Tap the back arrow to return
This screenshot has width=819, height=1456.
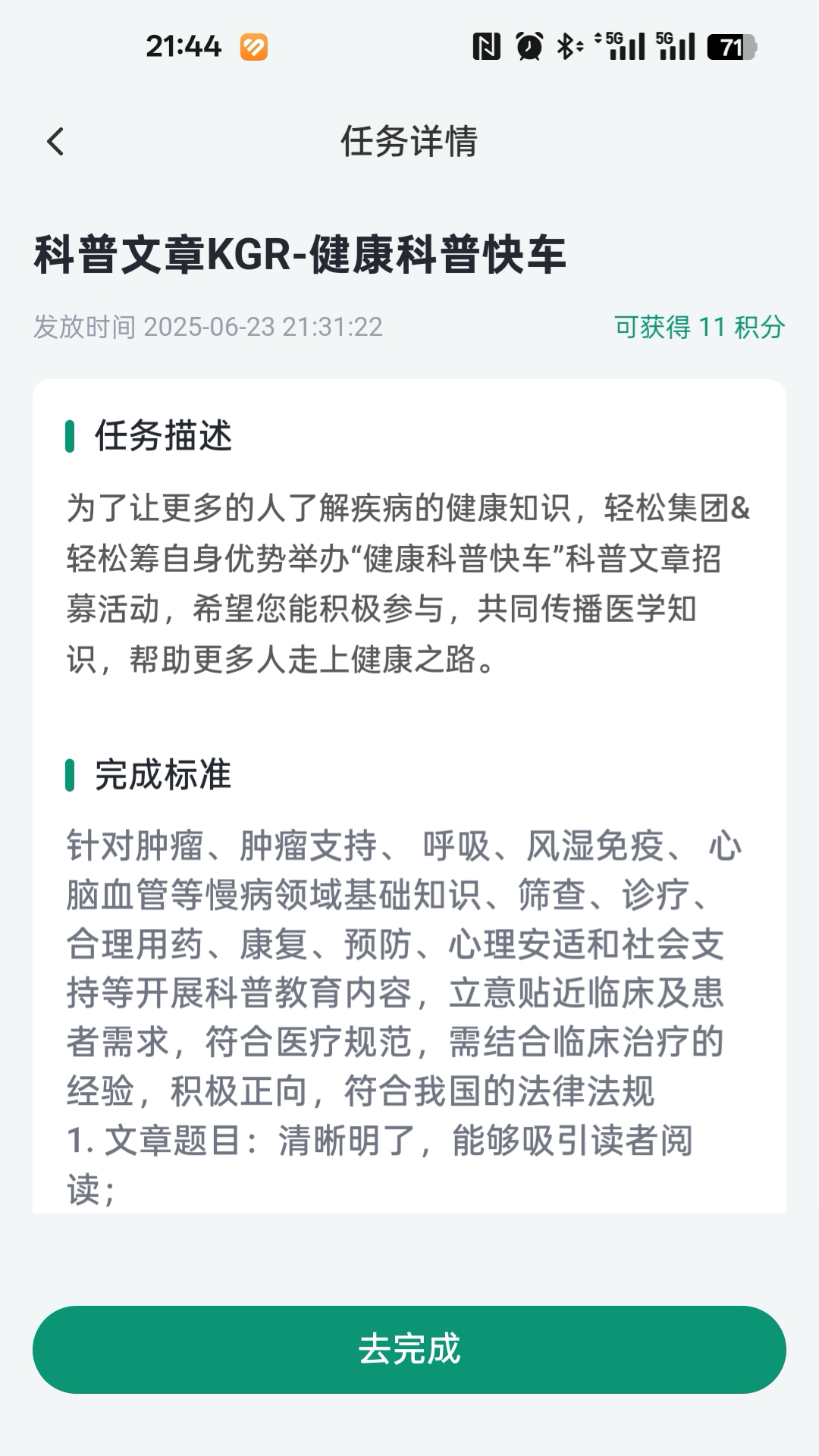pos(55,141)
